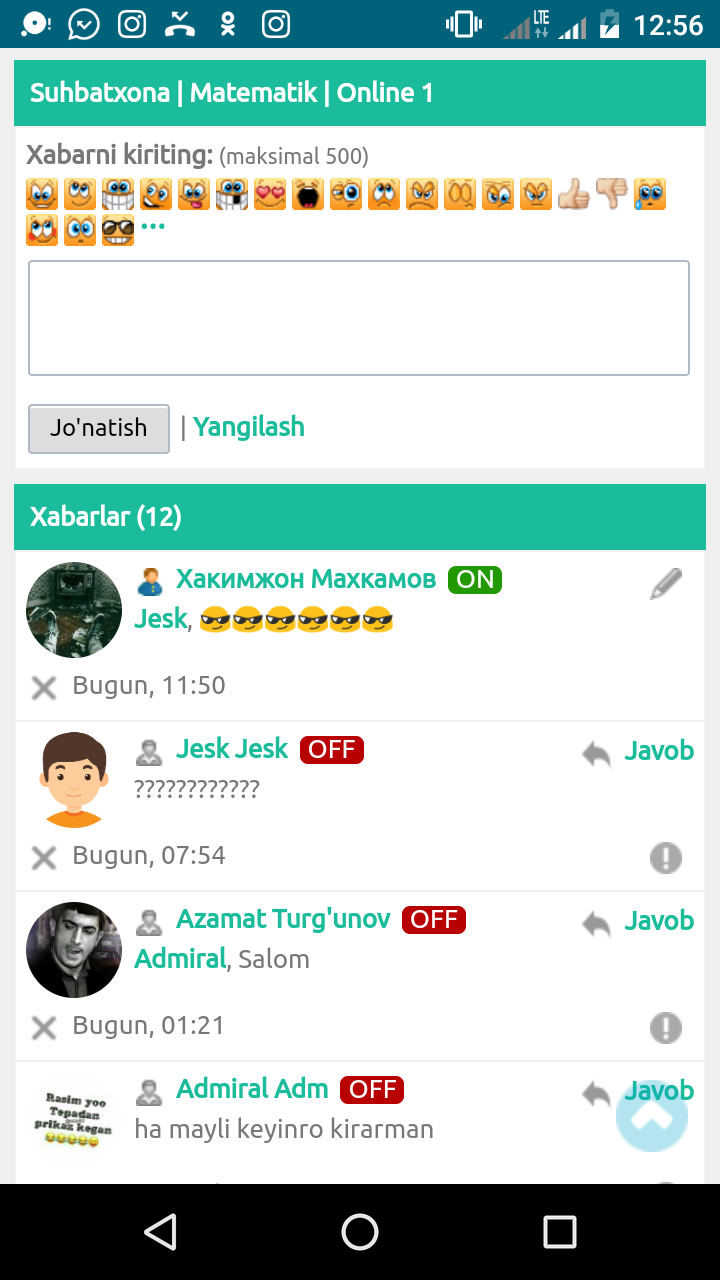Send message with Jo'natish button
Image resolution: width=720 pixels, height=1280 pixels.
pyautogui.click(x=99, y=428)
